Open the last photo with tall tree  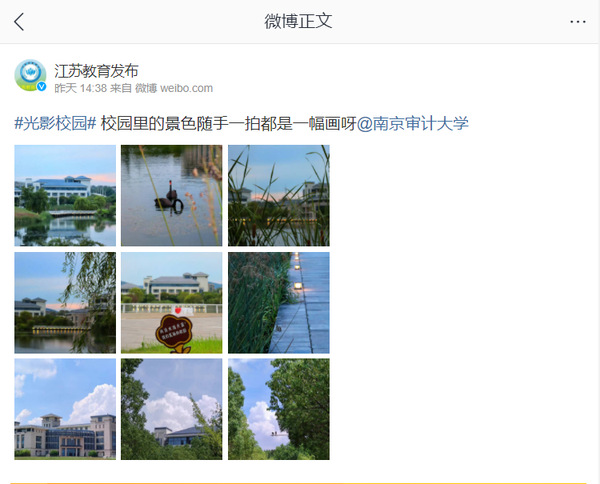tap(278, 409)
